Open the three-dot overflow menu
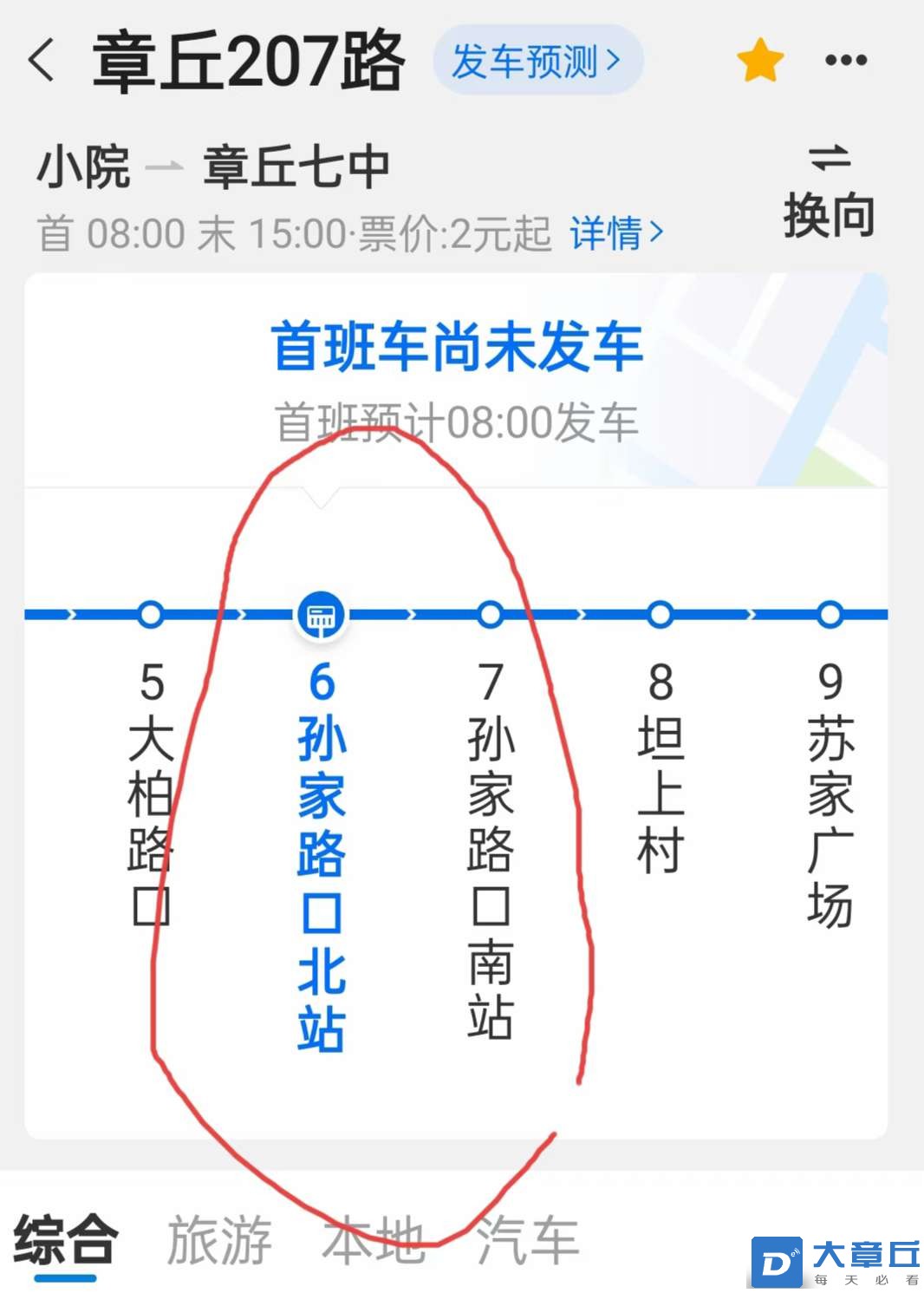Image resolution: width=924 pixels, height=1293 pixels. pos(845,61)
